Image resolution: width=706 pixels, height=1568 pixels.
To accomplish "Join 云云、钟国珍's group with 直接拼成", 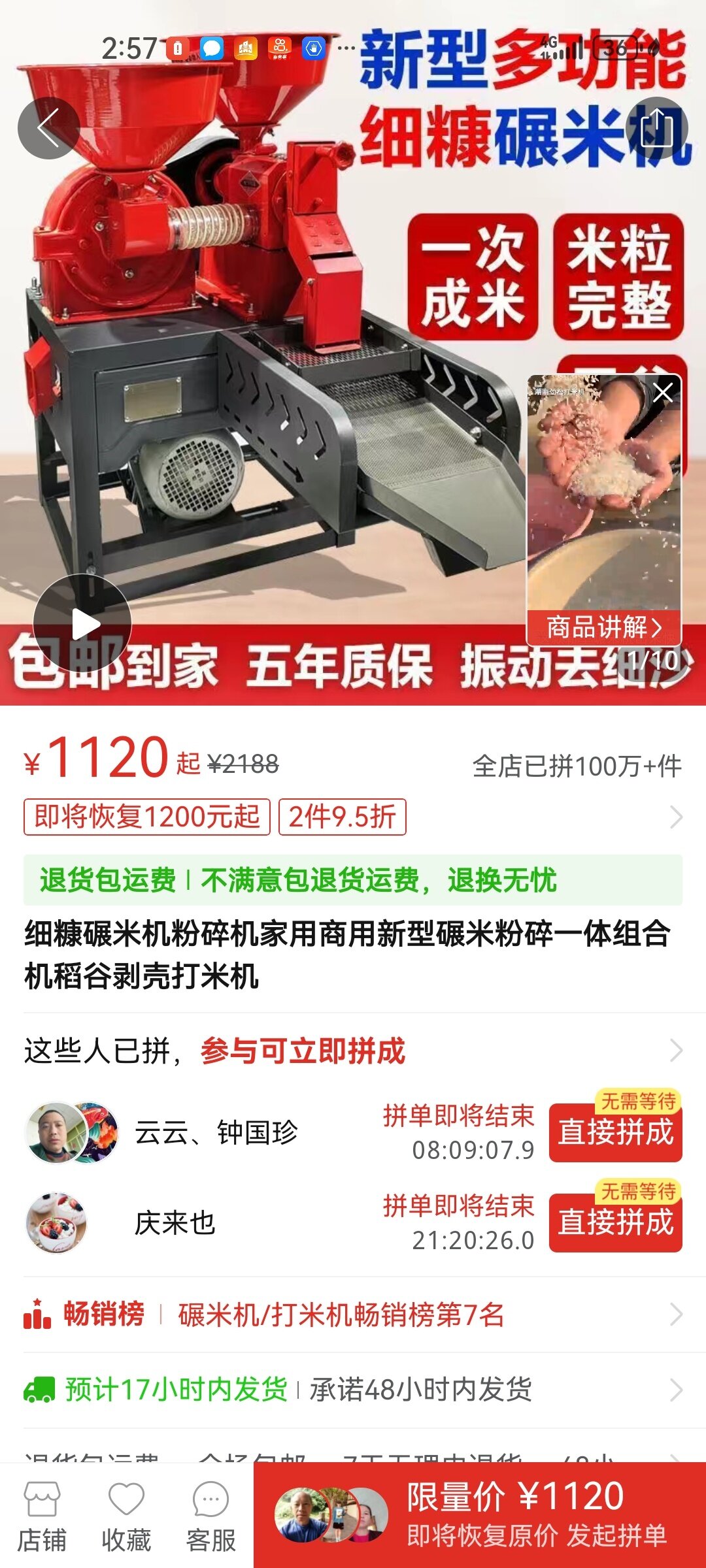I will click(615, 1132).
